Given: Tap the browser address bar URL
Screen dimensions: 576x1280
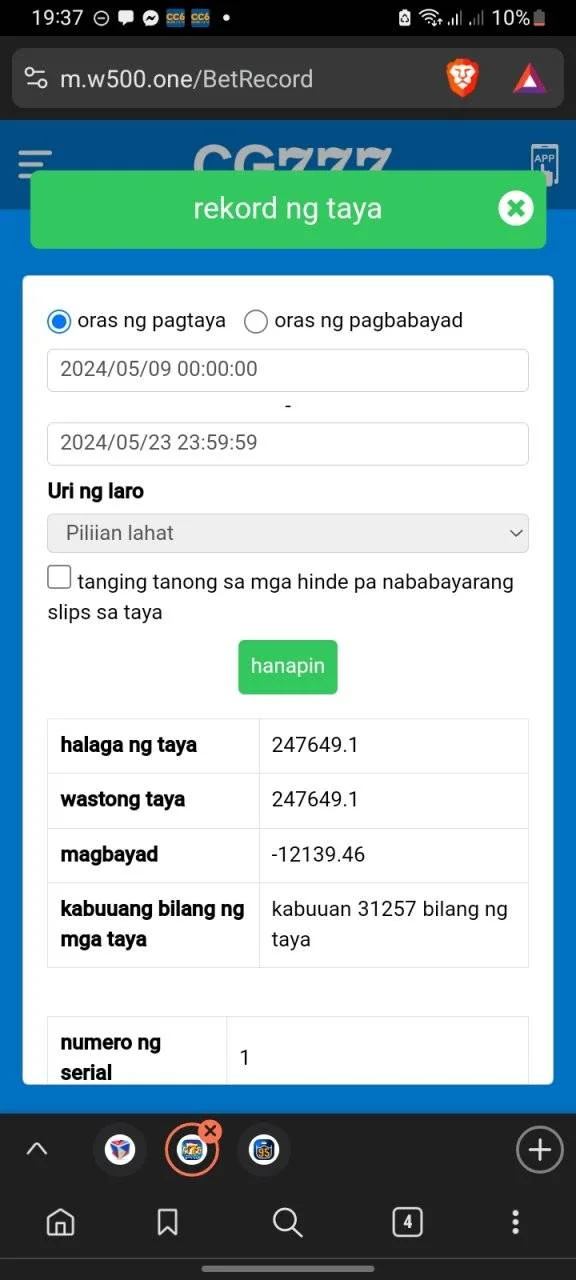Looking at the screenshot, I should [x=187, y=79].
